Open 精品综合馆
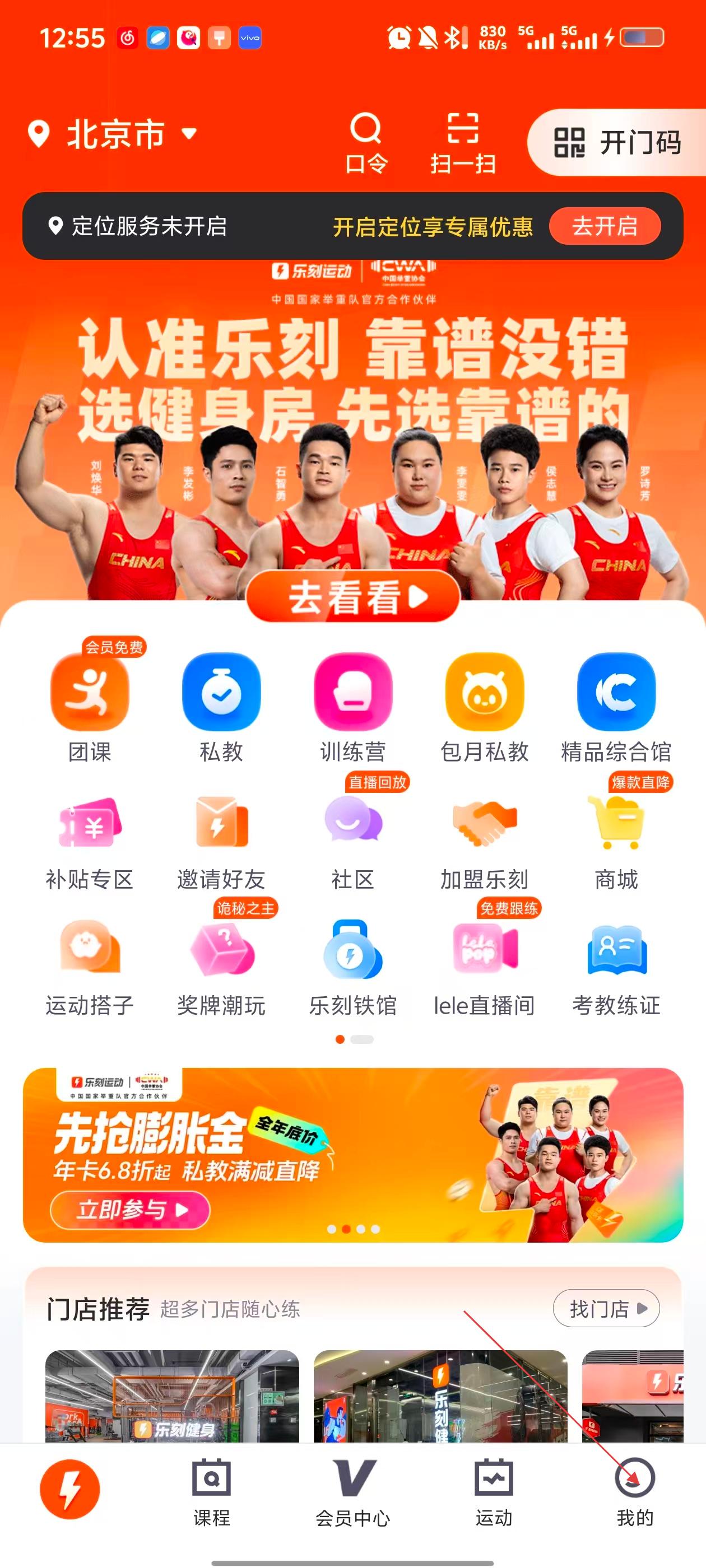This screenshot has width=706, height=1568. tap(616, 707)
